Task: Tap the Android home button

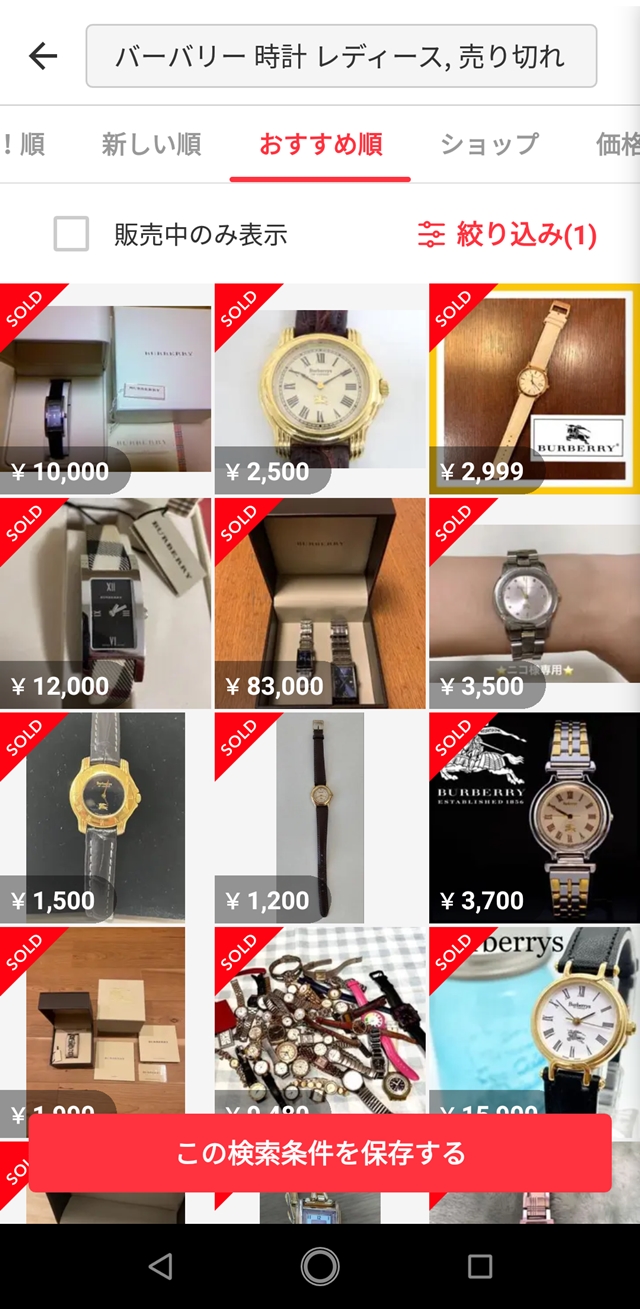Action: tap(320, 1266)
